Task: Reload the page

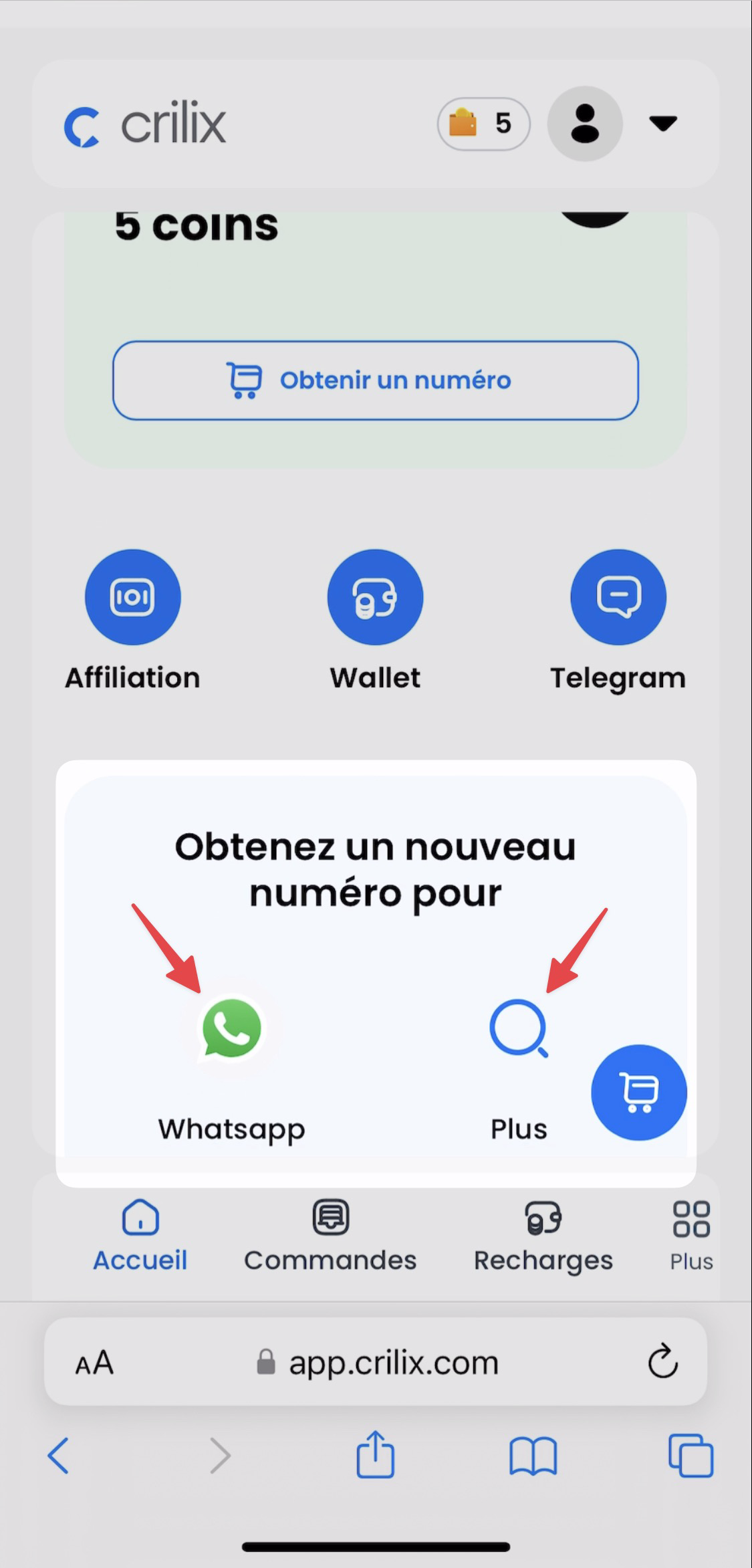Action: pyautogui.click(x=662, y=1361)
